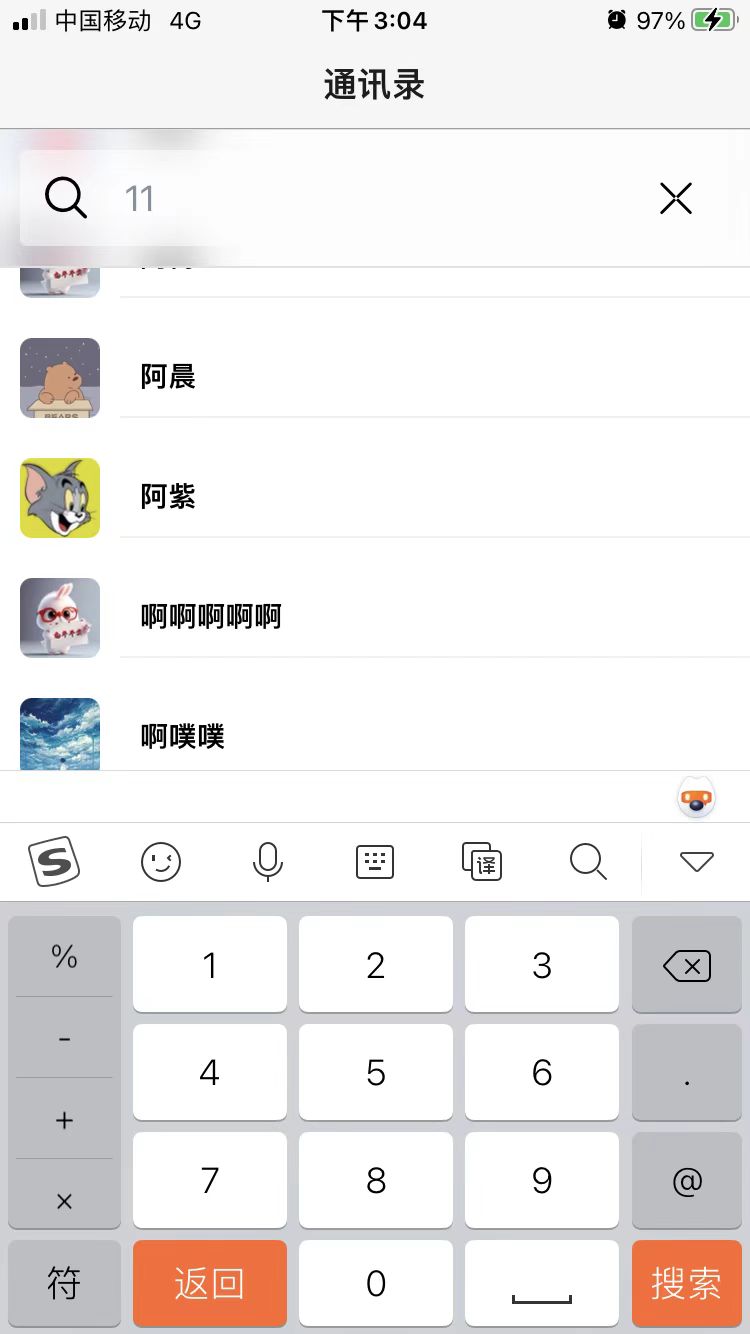Open the keyboard translate tool
750x1334 pixels.
pyautogui.click(x=482, y=861)
